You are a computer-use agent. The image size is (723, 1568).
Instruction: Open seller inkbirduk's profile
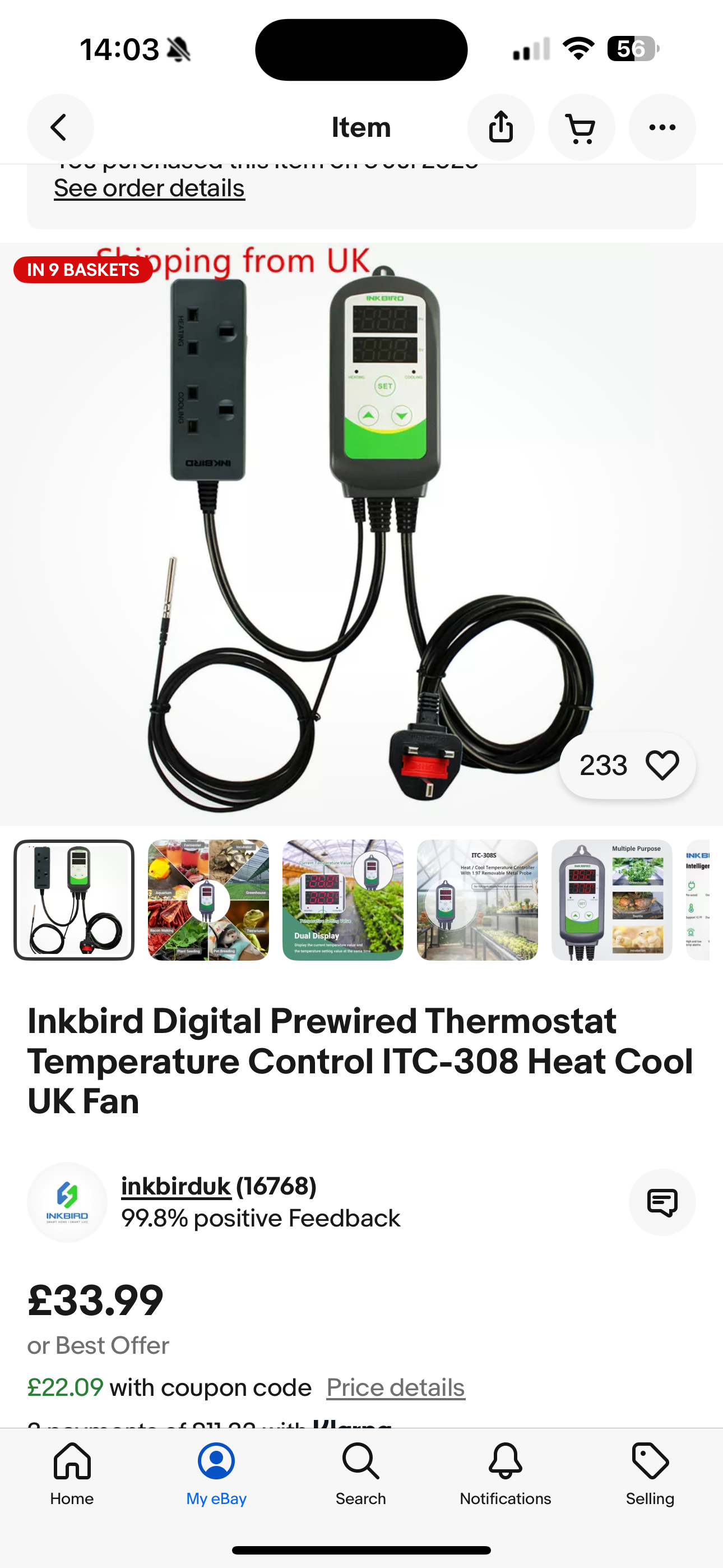(x=176, y=1186)
